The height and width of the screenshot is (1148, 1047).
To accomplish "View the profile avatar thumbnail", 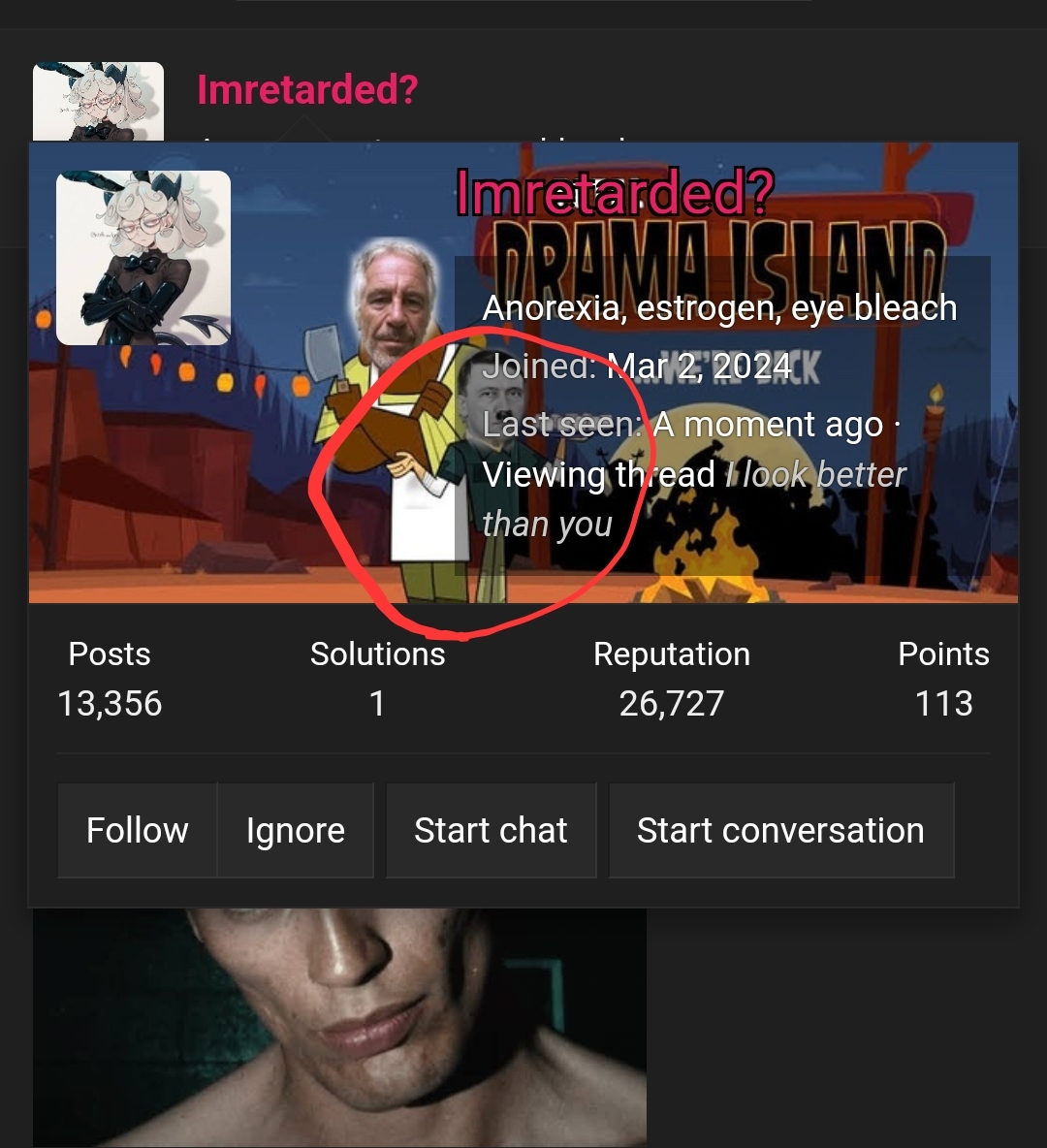I will point(143,256).
